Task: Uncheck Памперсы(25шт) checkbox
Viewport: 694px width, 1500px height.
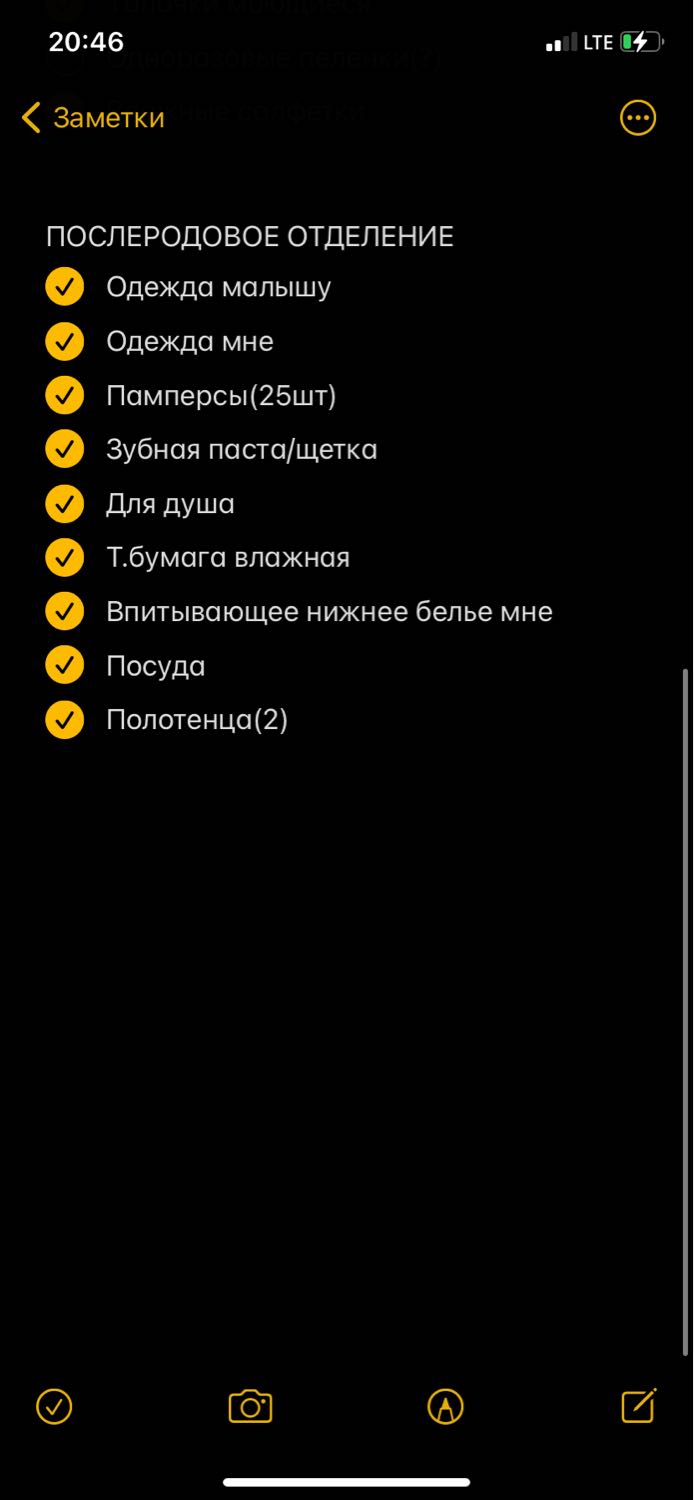Action: click(x=64, y=396)
